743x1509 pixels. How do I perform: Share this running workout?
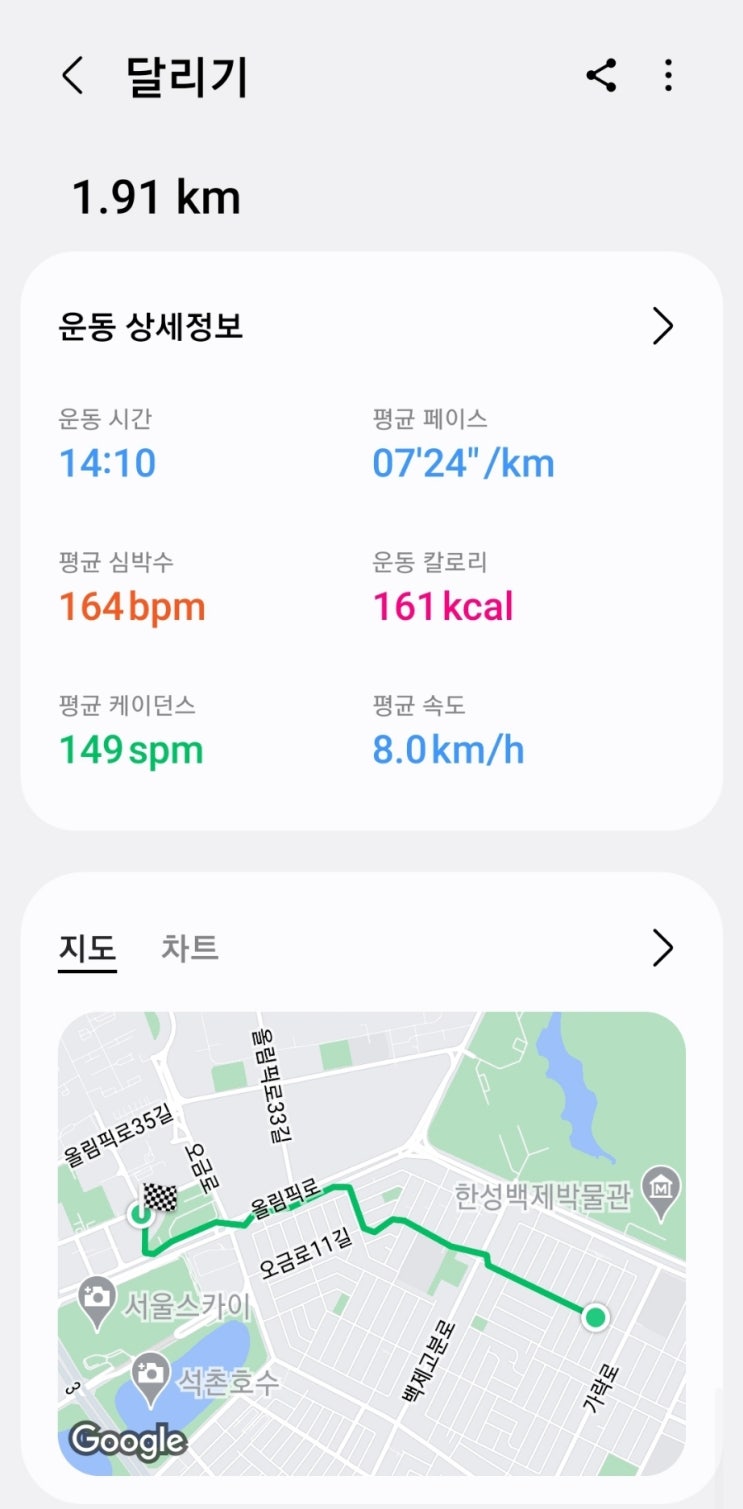(x=601, y=76)
